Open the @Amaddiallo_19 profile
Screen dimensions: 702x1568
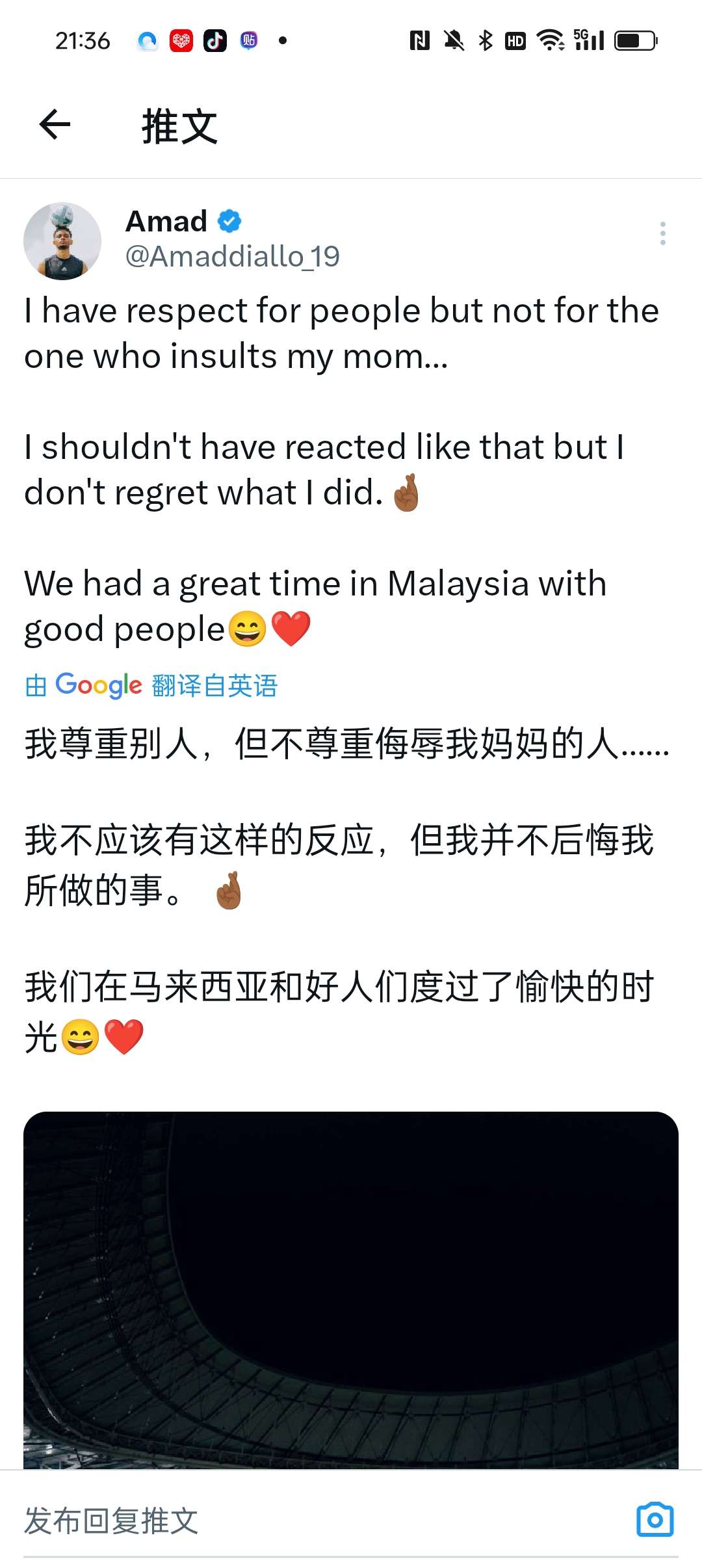point(232,257)
